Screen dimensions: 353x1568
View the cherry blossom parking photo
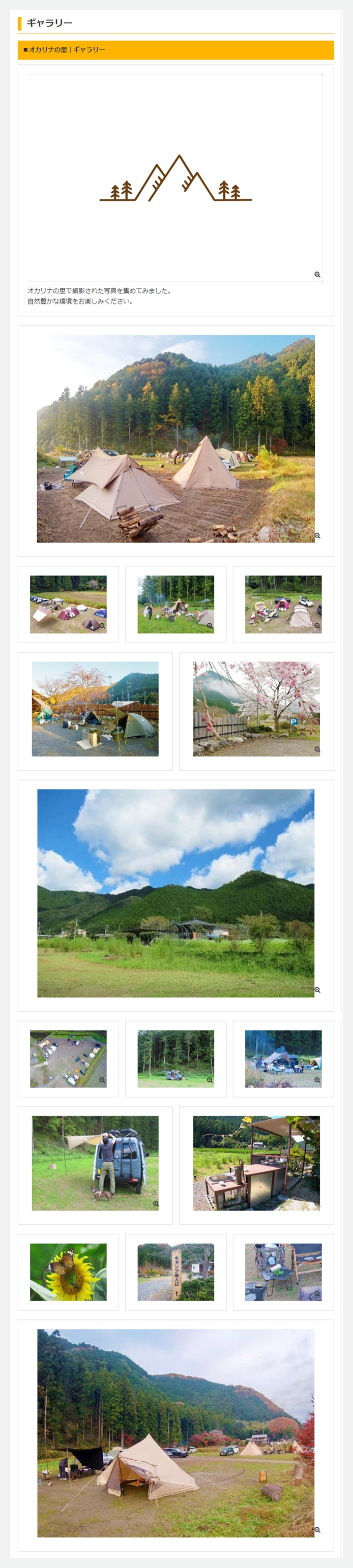(x=256, y=709)
